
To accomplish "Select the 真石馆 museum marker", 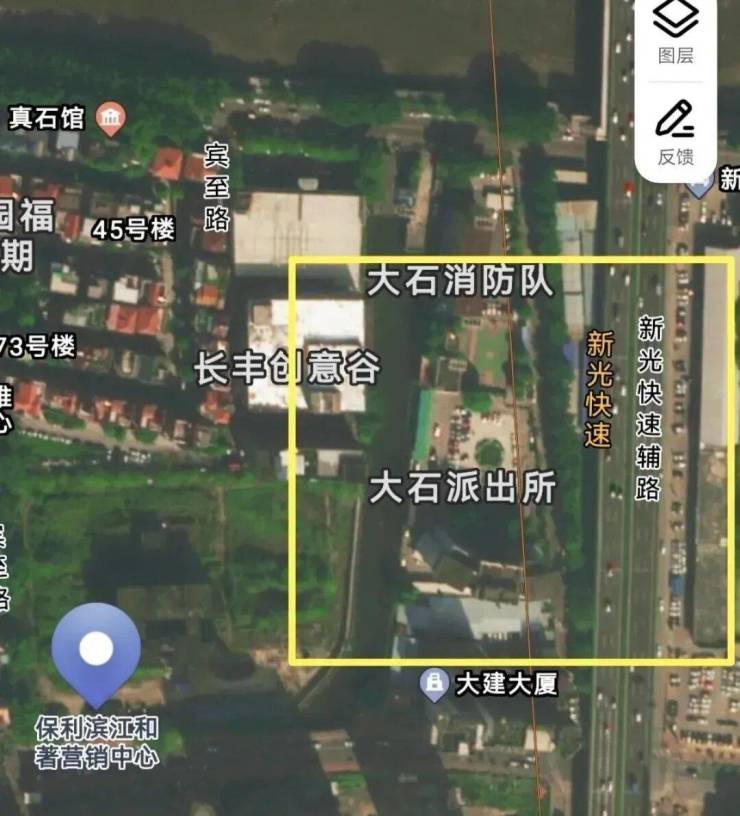I will 111,120.
